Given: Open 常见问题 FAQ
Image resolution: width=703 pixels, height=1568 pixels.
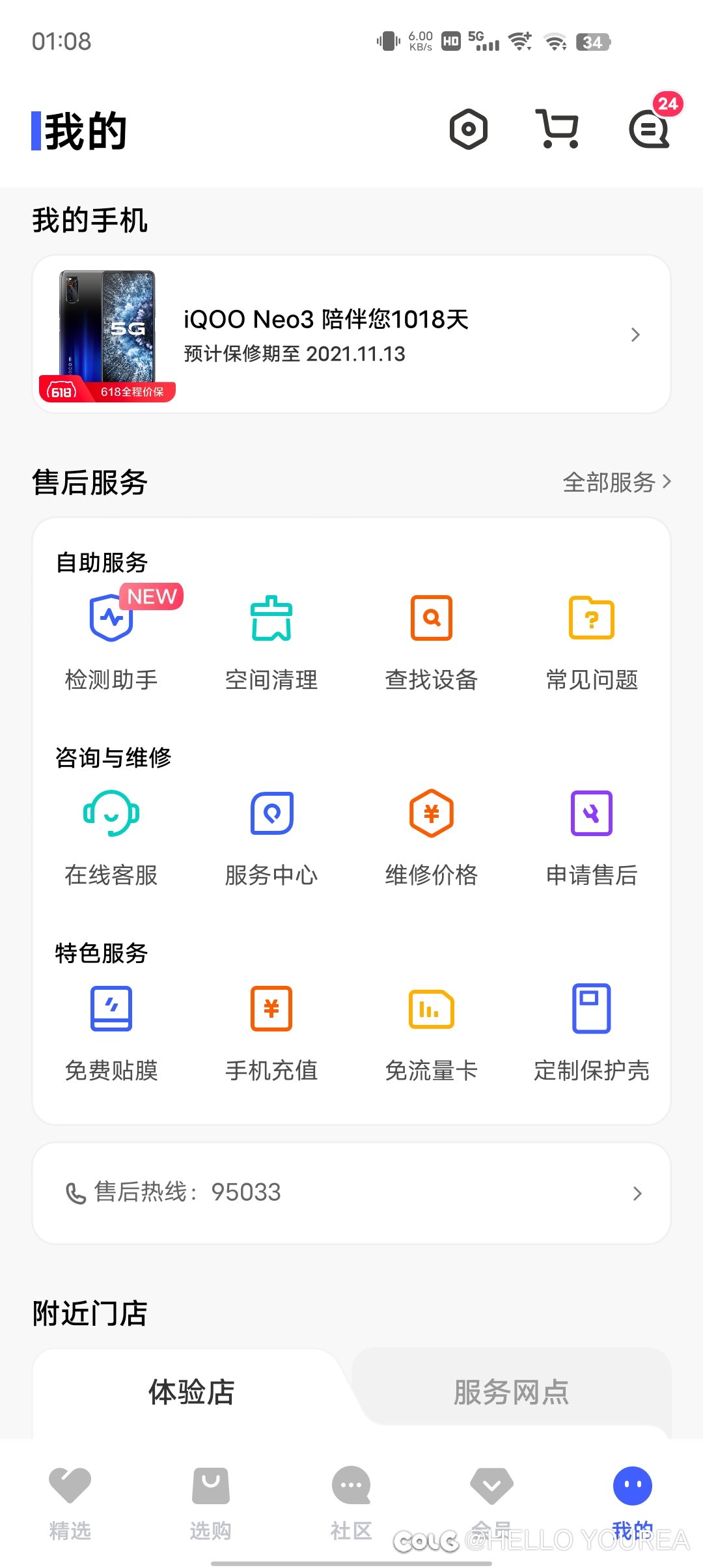Looking at the screenshot, I should point(592,641).
